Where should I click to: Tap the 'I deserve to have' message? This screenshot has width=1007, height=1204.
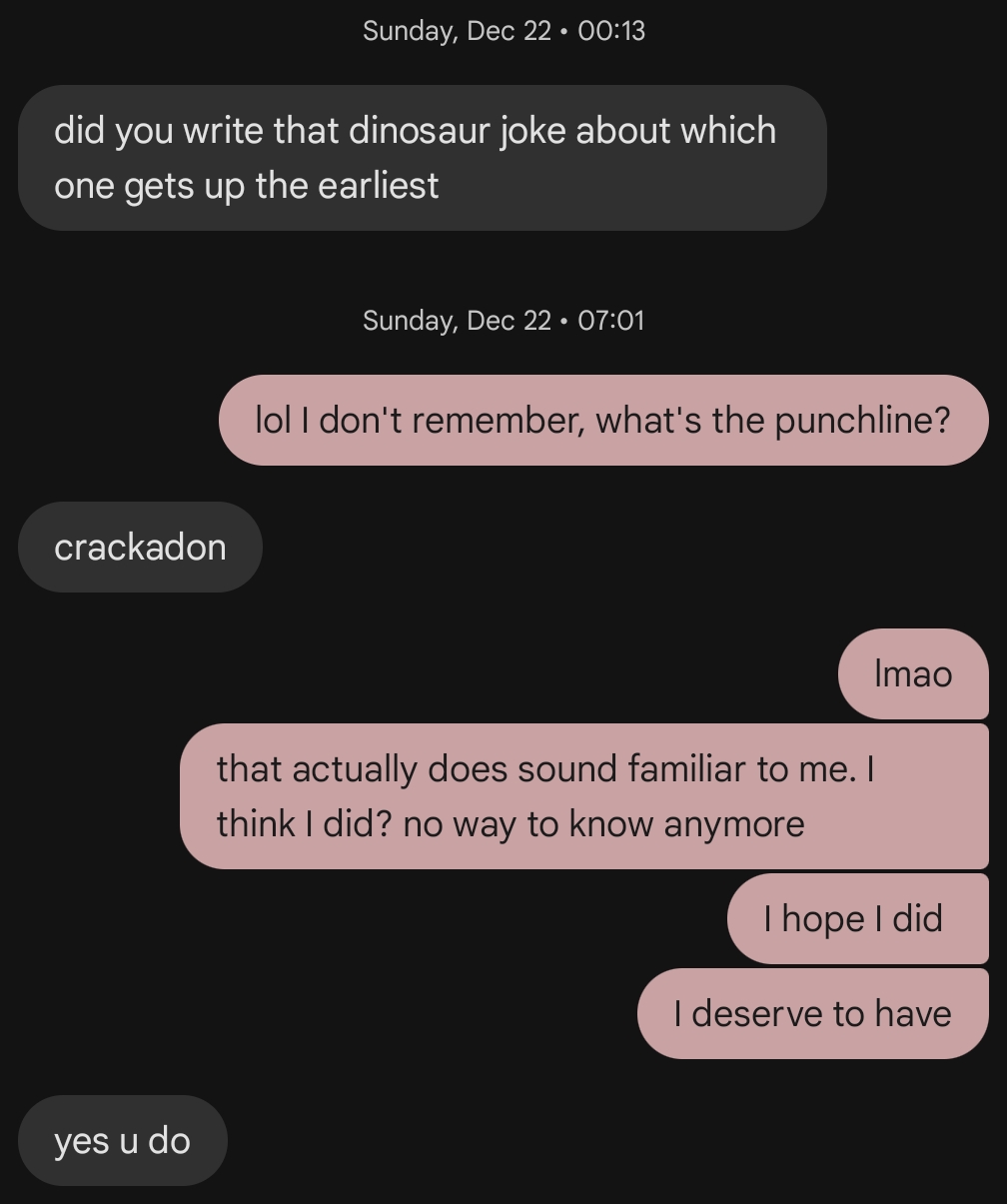click(x=812, y=1013)
